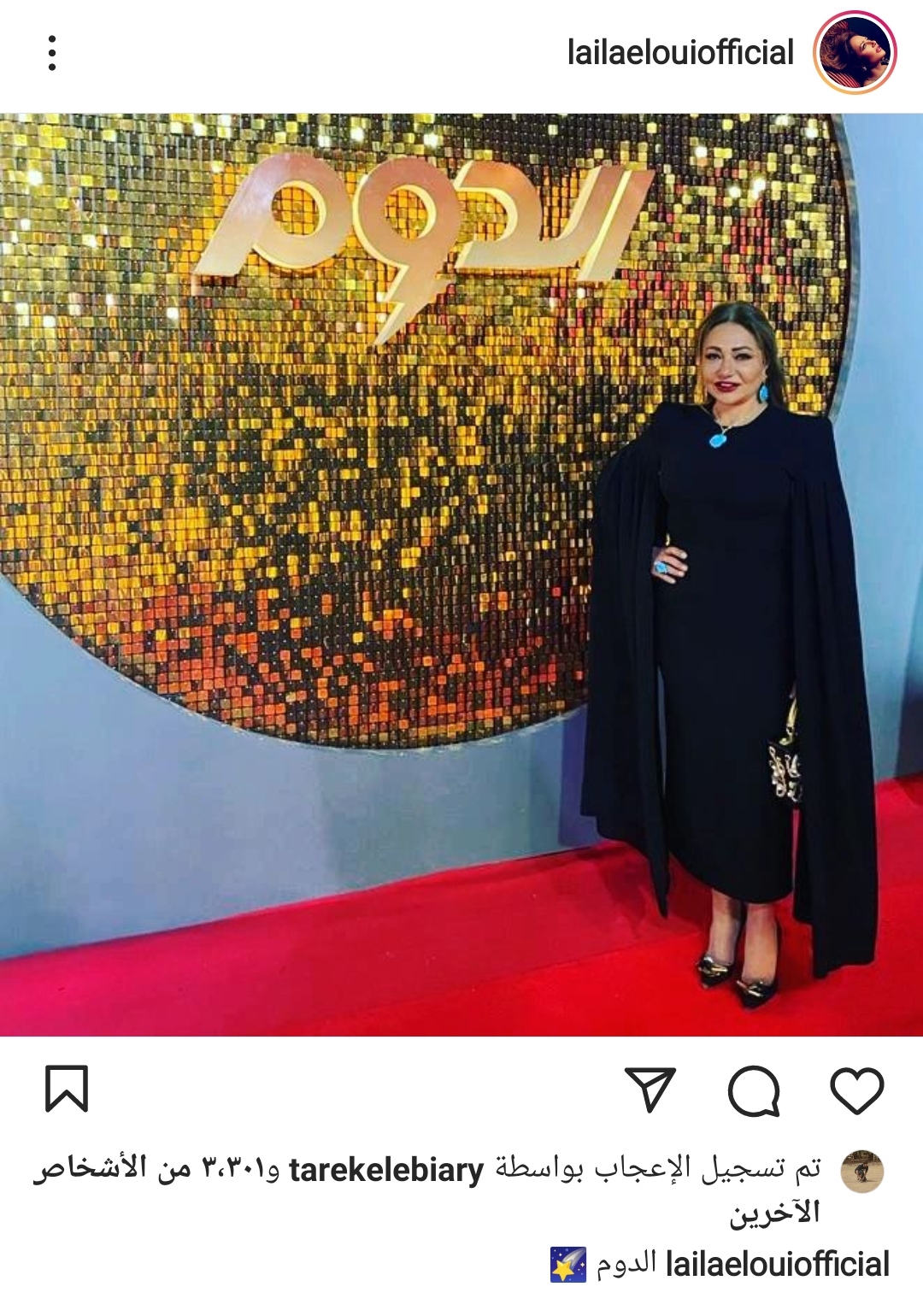Image resolution: width=923 pixels, height=1316 pixels.
Task: Save the post with the bookmark icon
Action: 67,1089
